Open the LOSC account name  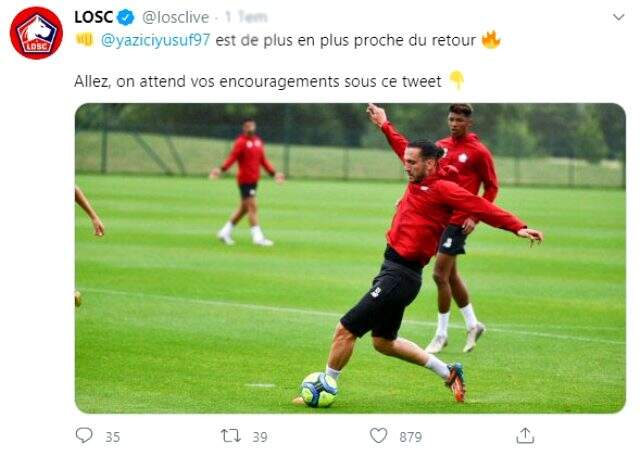click(x=93, y=16)
